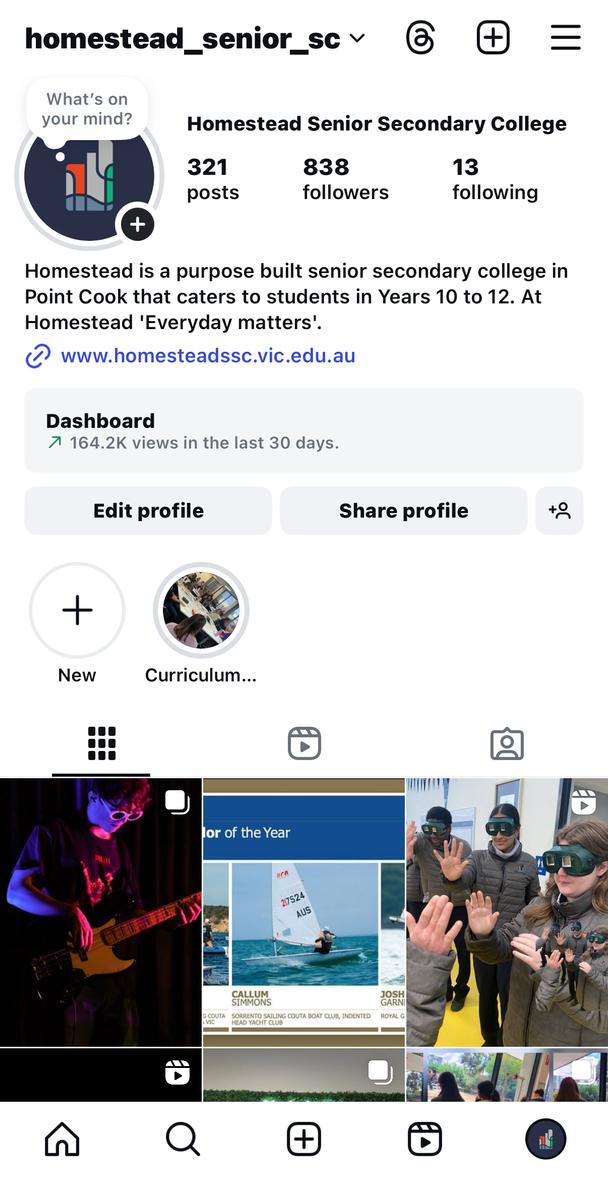
Task: Switch to the tagged photos tab
Action: (x=507, y=743)
